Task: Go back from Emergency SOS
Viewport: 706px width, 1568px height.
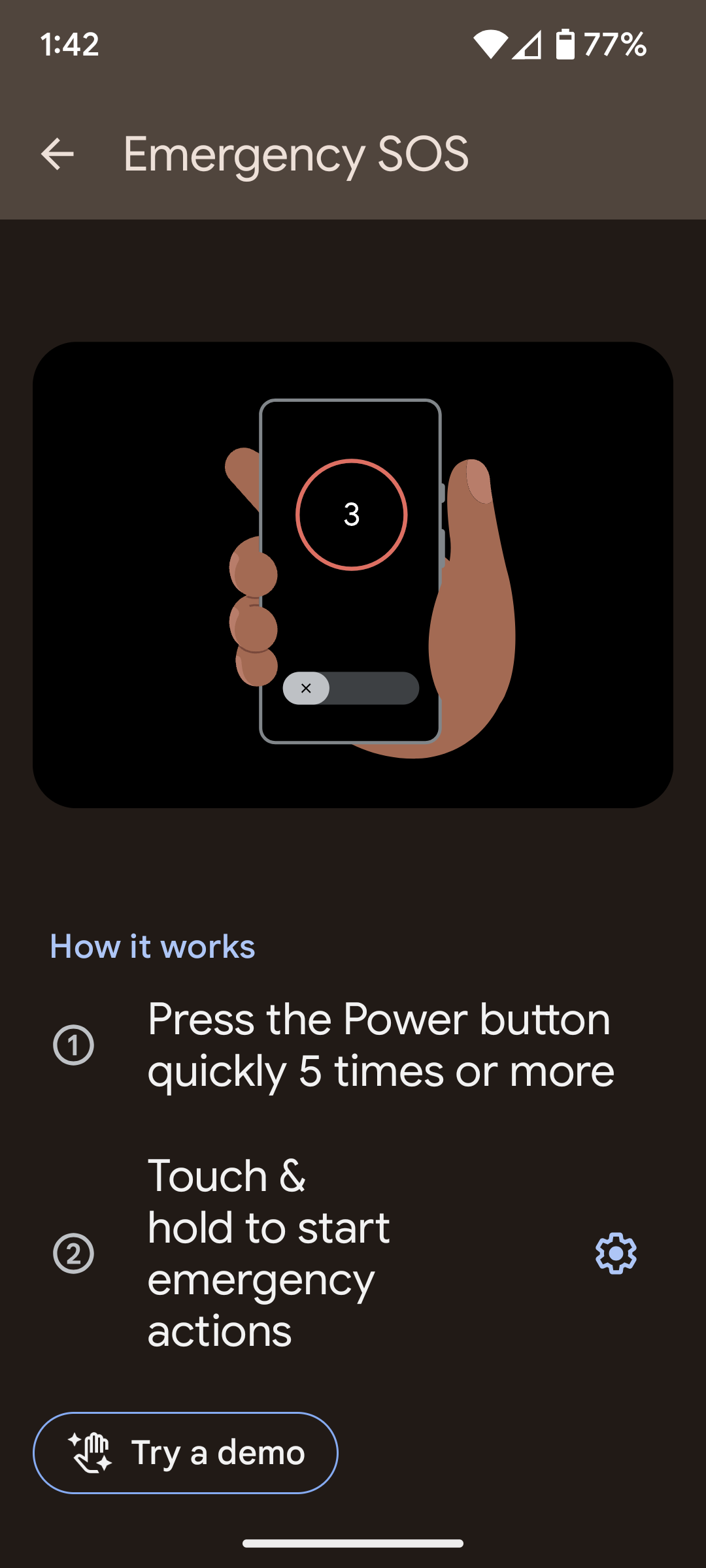Action: 58,155
